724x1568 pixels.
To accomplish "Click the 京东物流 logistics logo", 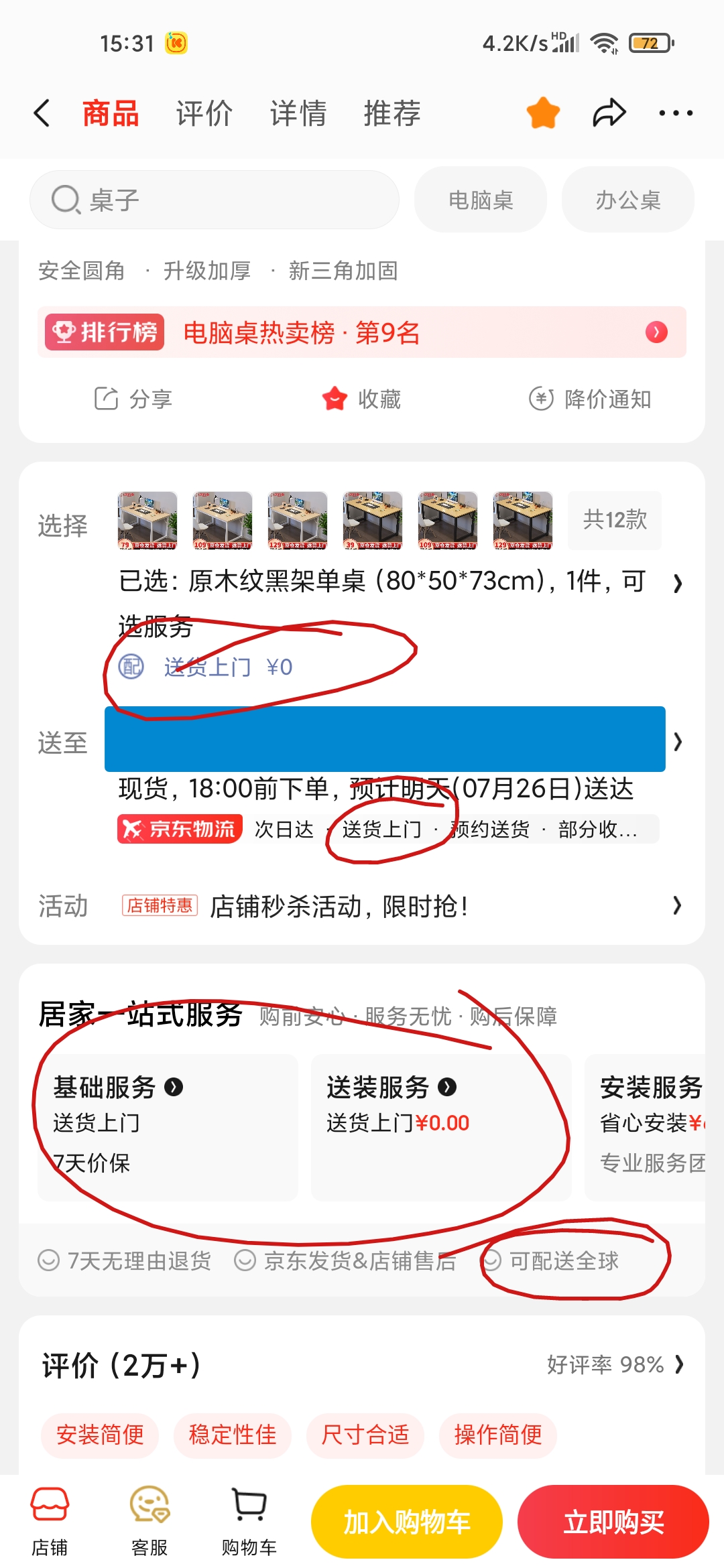I will [179, 830].
